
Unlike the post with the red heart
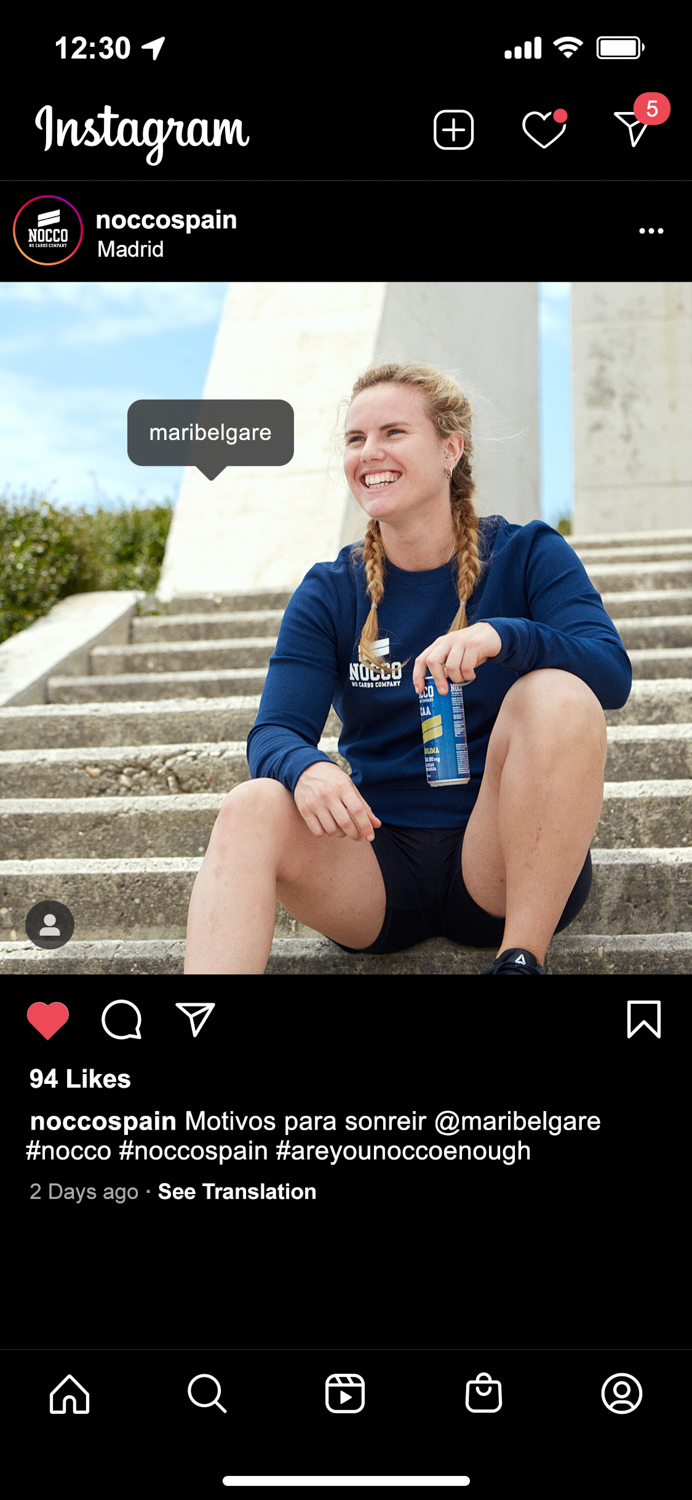[x=47, y=1020]
